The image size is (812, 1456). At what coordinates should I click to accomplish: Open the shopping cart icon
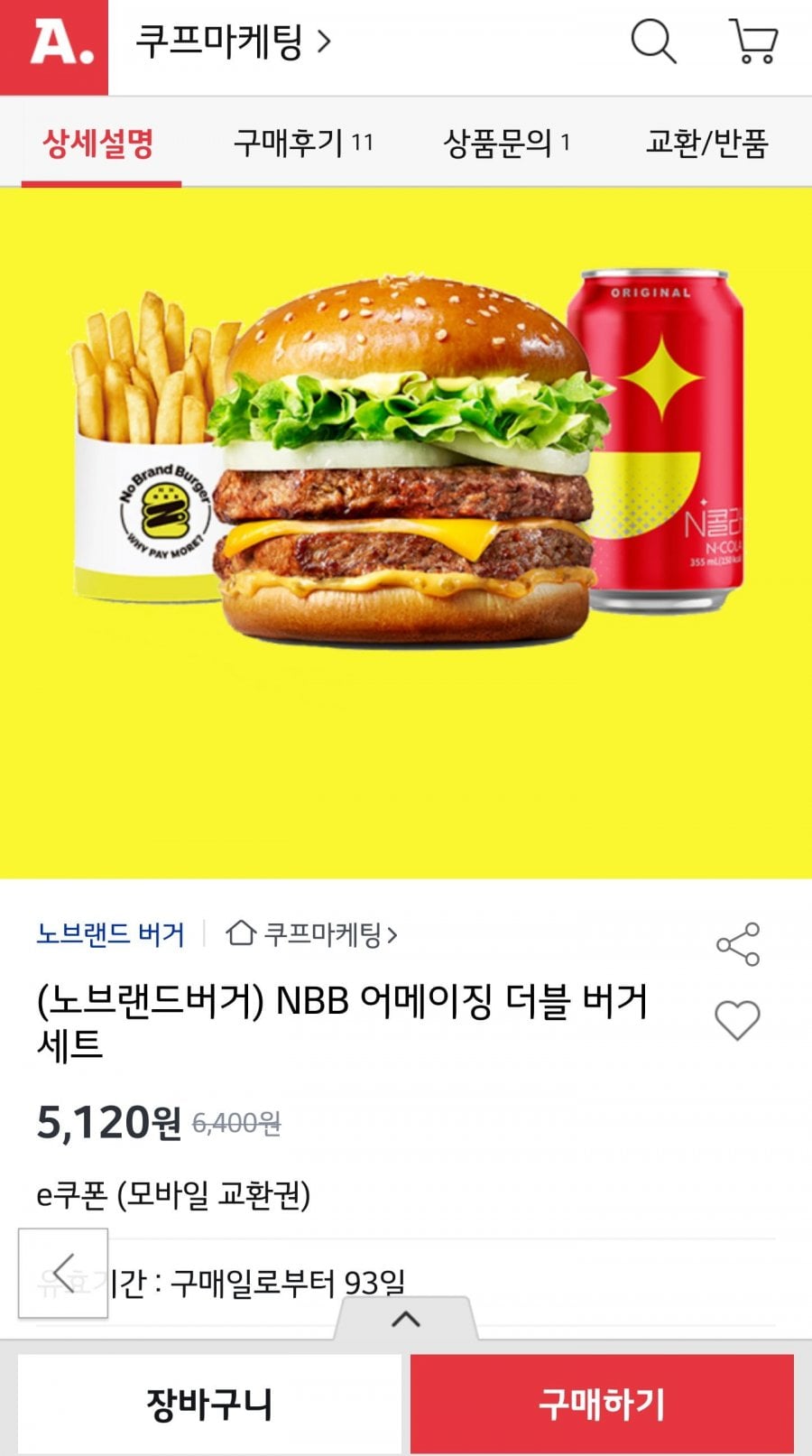coord(753,42)
